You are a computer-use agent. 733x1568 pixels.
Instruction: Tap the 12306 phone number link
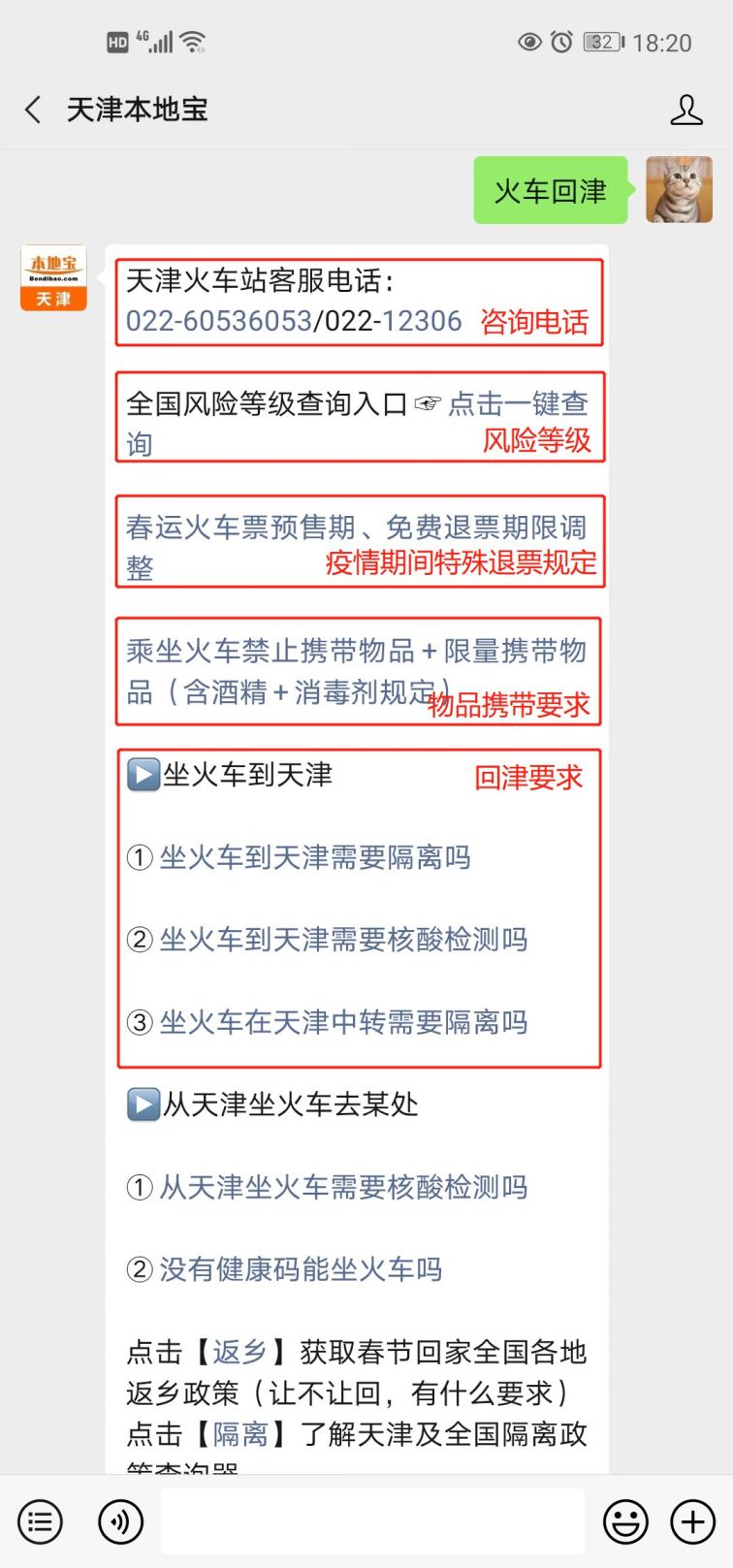422,321
